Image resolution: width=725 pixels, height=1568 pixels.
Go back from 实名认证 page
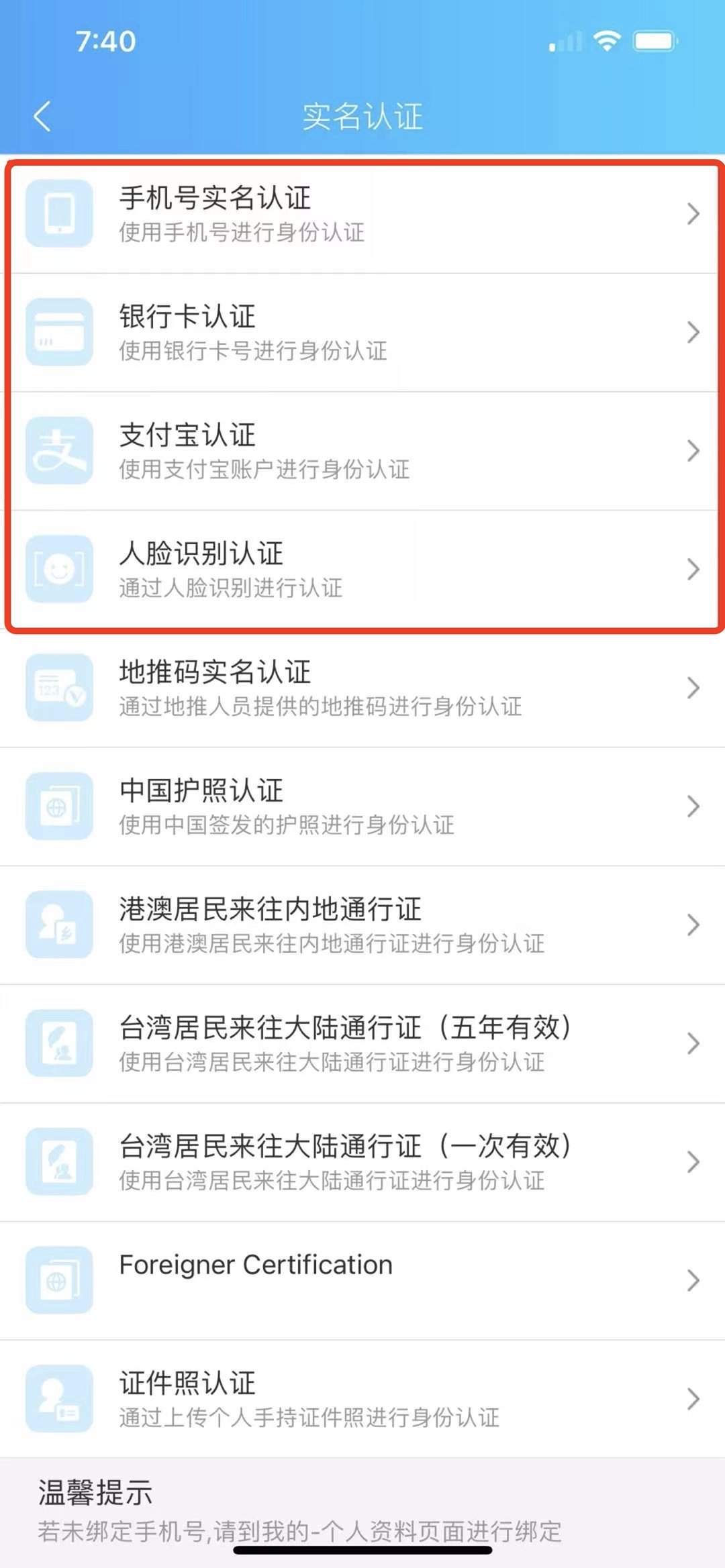click(43, 116)
